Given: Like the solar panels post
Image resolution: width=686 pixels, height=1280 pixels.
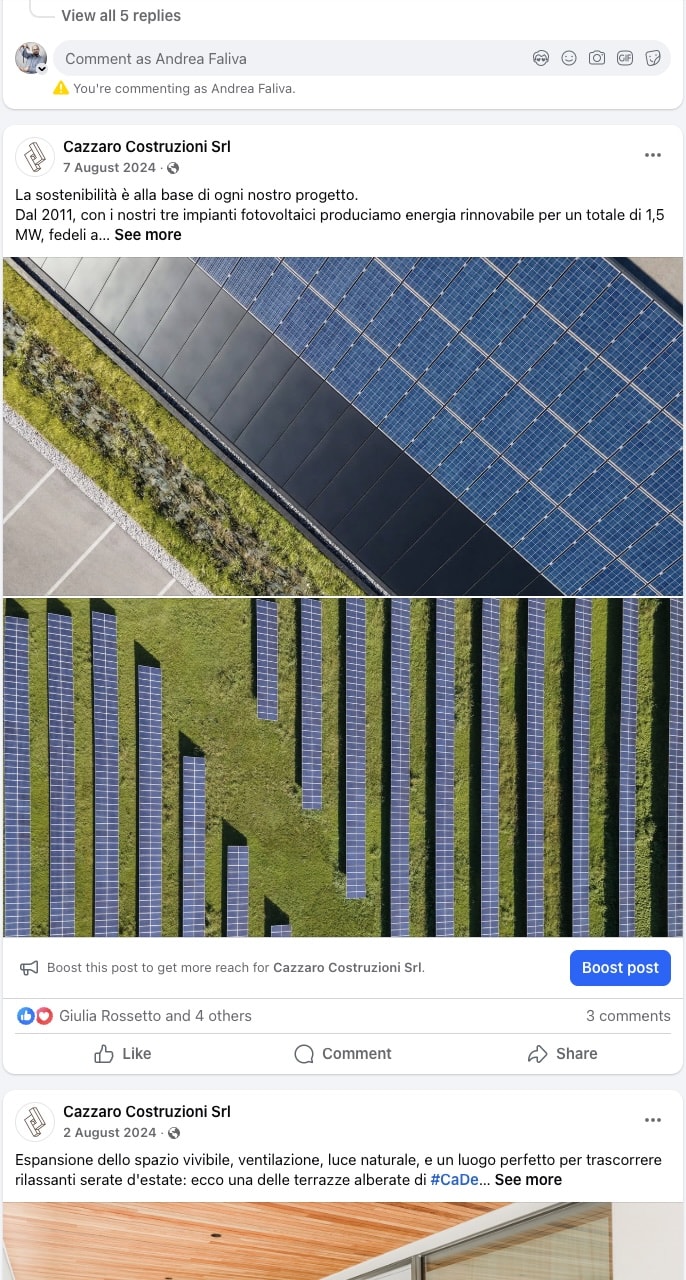Looking at the screenshot, I should [x=122, y=1054].
